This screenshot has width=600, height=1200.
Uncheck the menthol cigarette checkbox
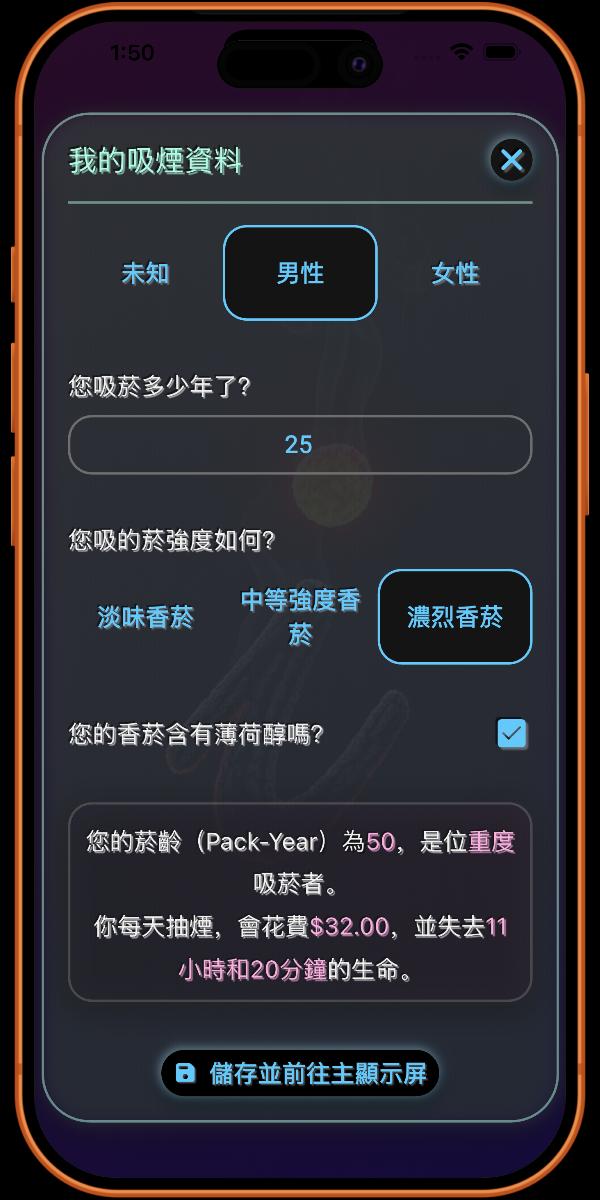pos(512,734)
